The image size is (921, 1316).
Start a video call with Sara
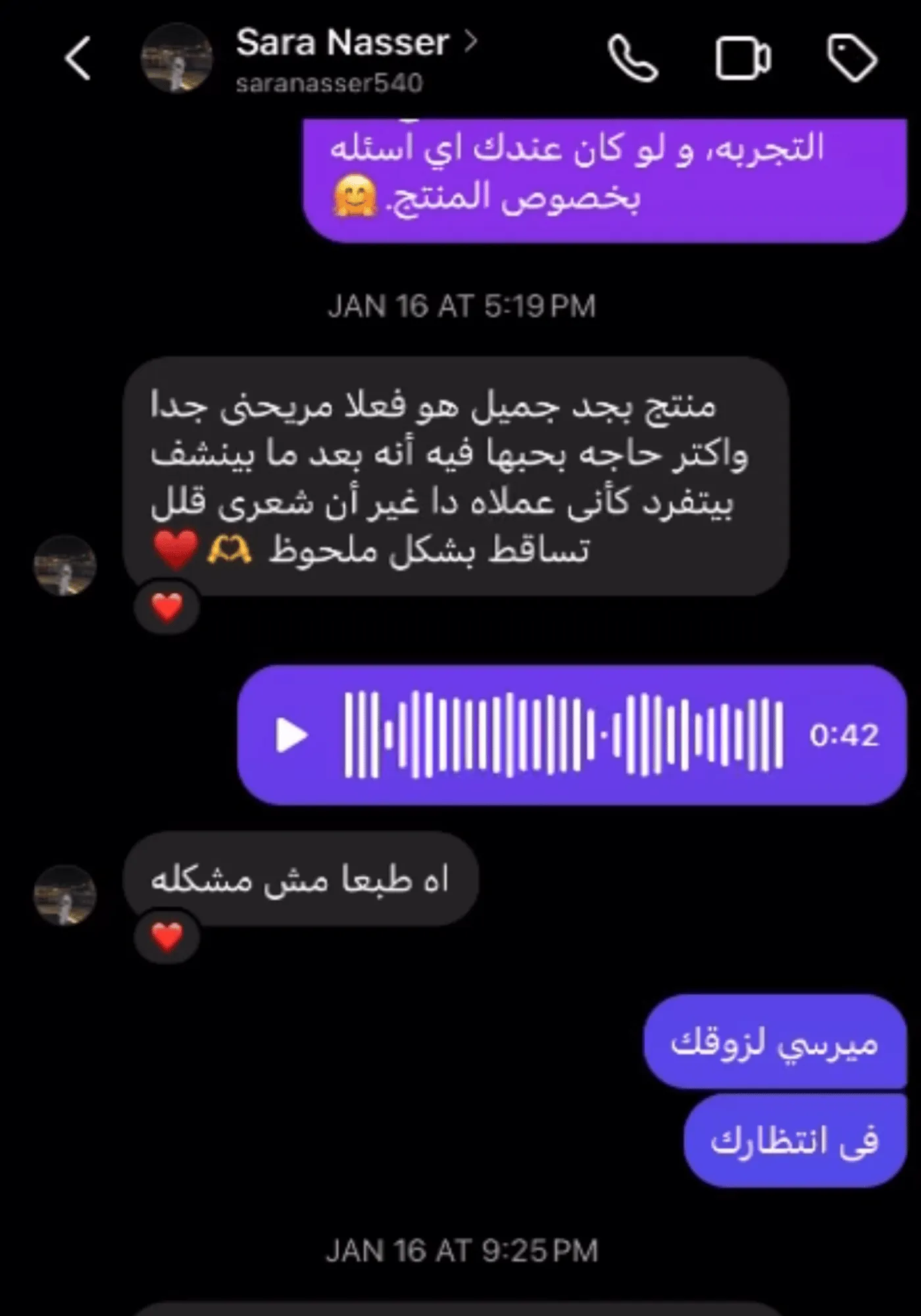[x=743, y=59]
